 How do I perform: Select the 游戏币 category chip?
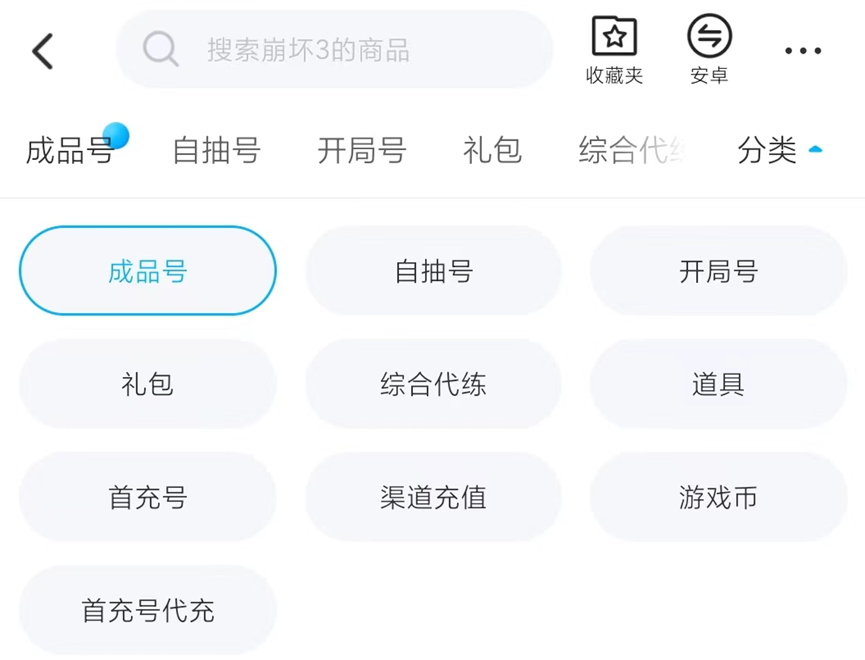coord(718,497)
